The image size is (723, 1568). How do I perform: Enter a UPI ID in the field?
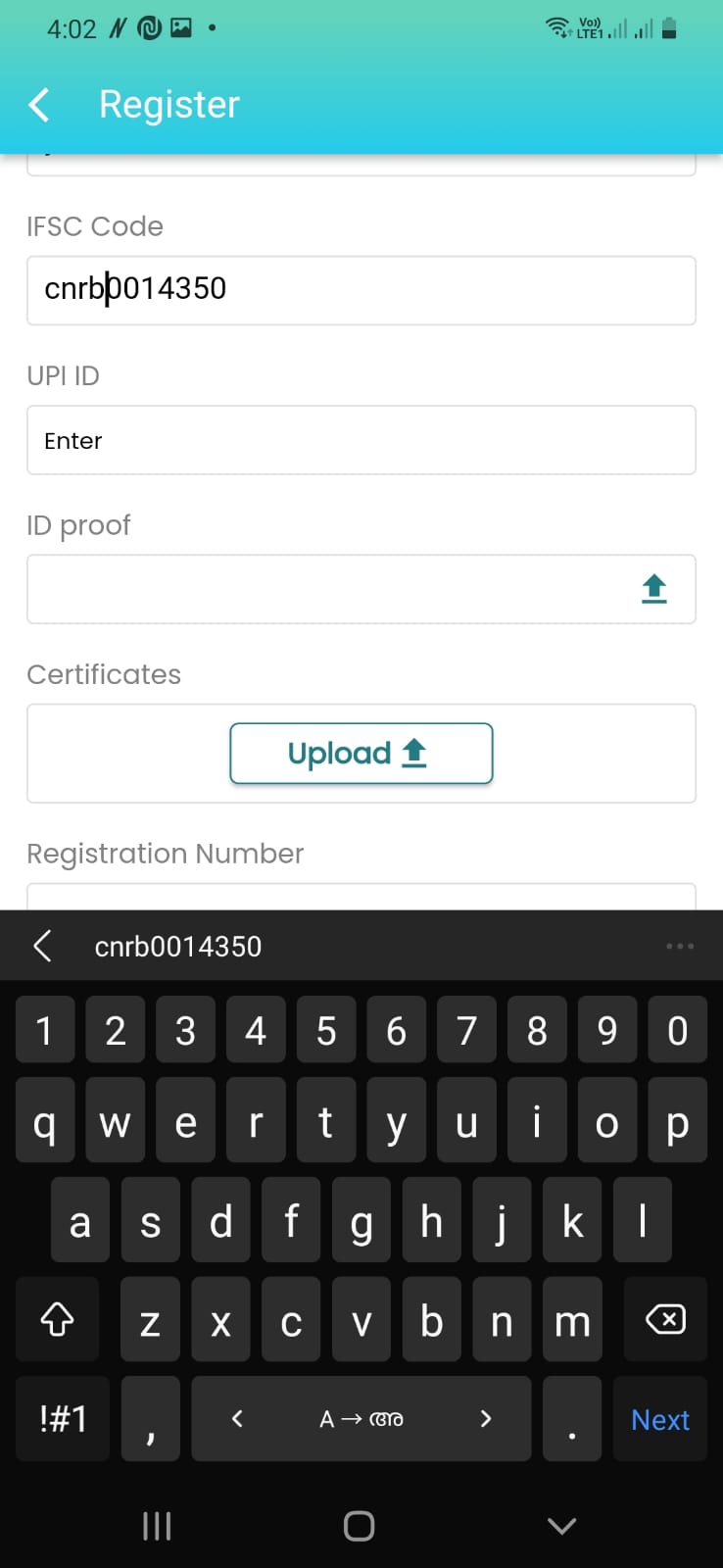click(361, 440)
